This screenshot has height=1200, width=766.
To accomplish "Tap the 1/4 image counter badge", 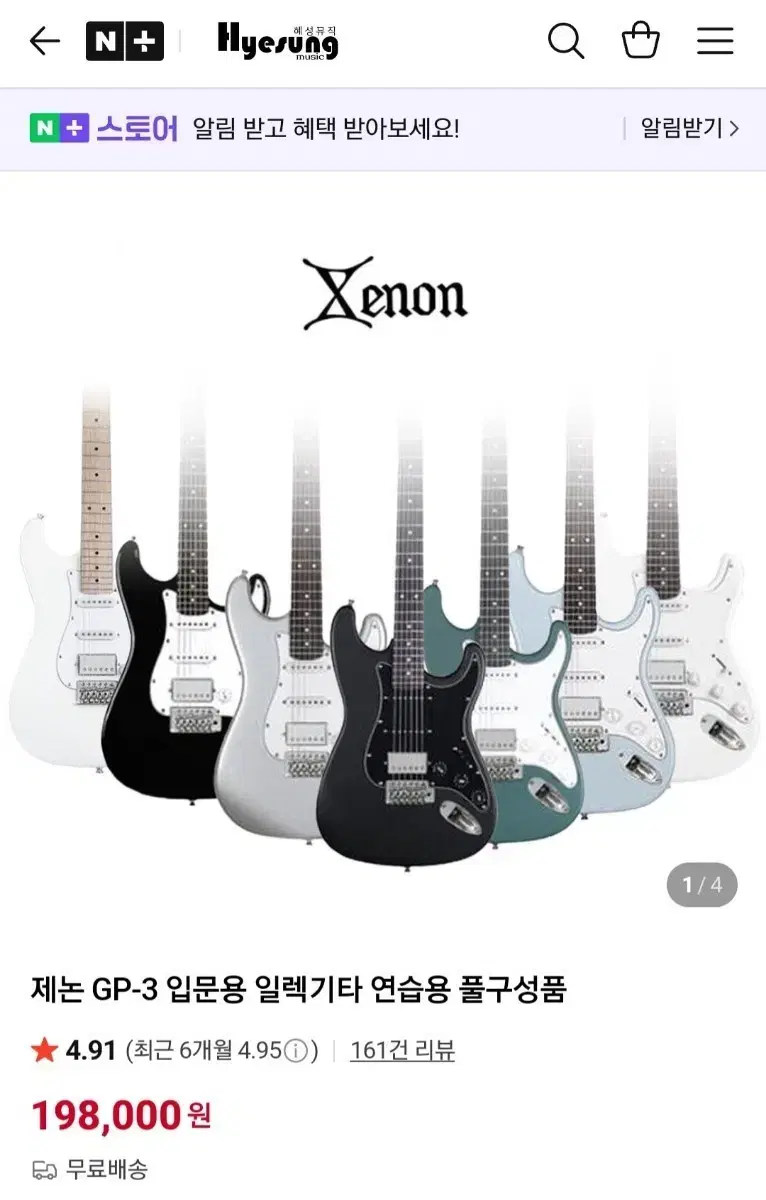I will 701,885.
